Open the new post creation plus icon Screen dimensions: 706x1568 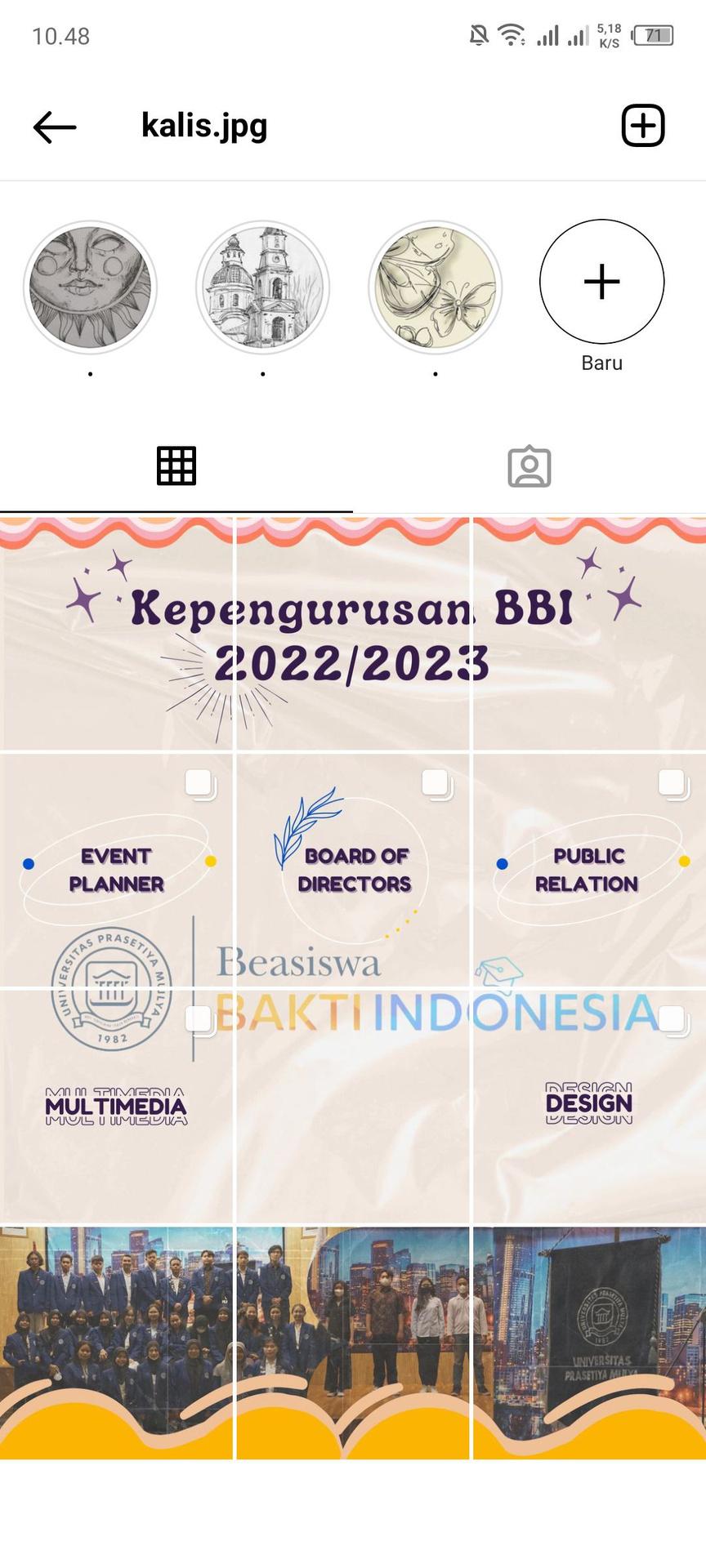click(643, 124)
